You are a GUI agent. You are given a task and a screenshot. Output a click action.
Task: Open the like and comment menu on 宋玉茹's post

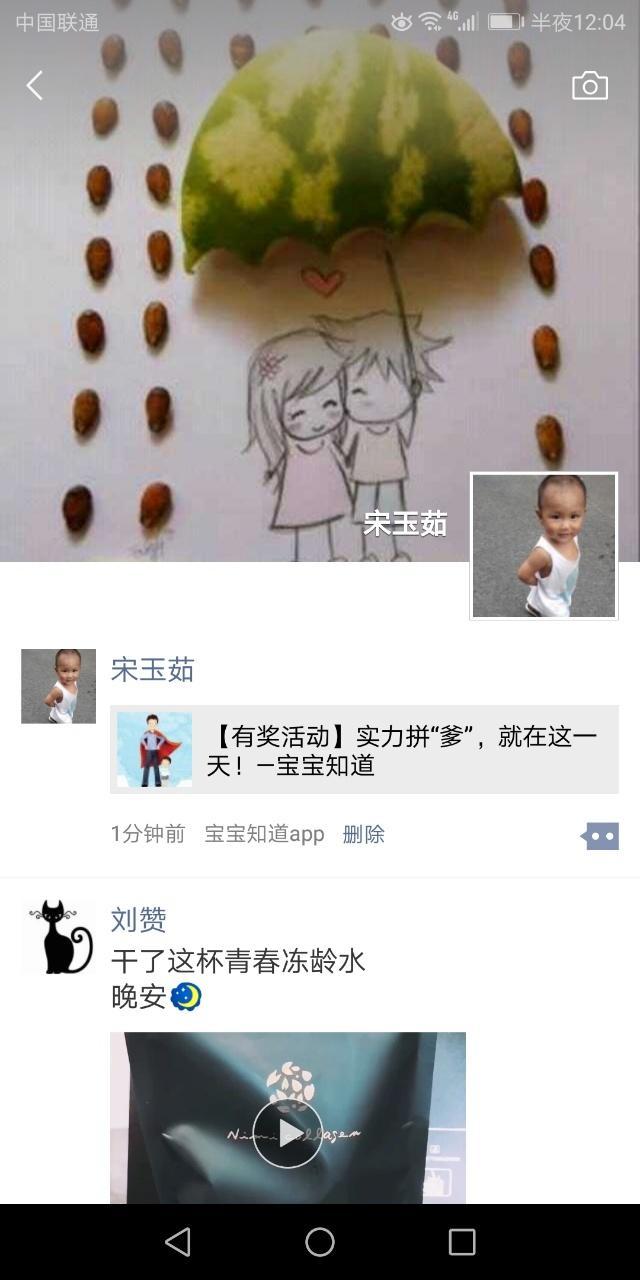click(x=600, y=836)
